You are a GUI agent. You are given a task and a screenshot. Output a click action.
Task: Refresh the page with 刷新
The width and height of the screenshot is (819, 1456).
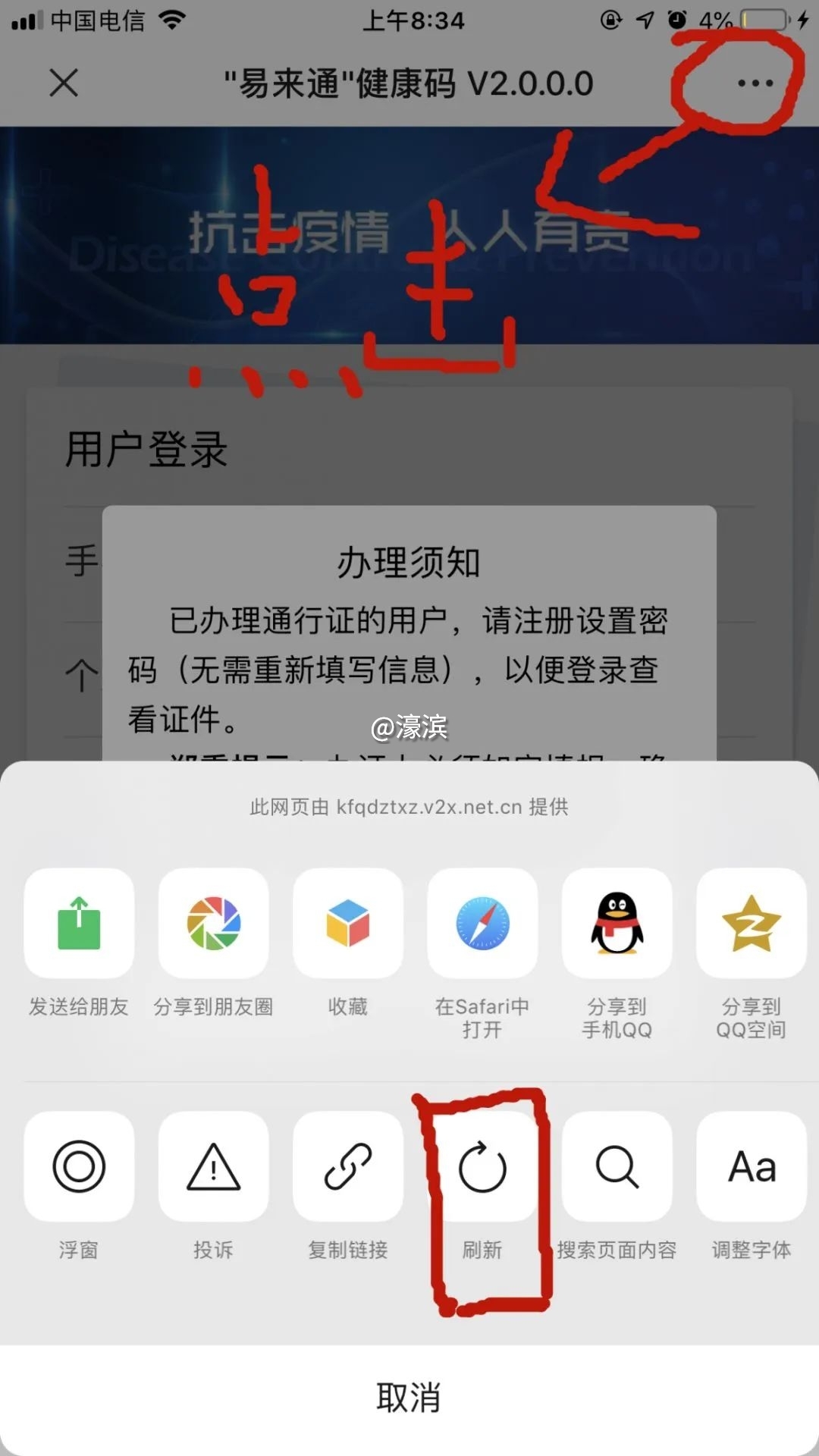tap(482, 1167)
